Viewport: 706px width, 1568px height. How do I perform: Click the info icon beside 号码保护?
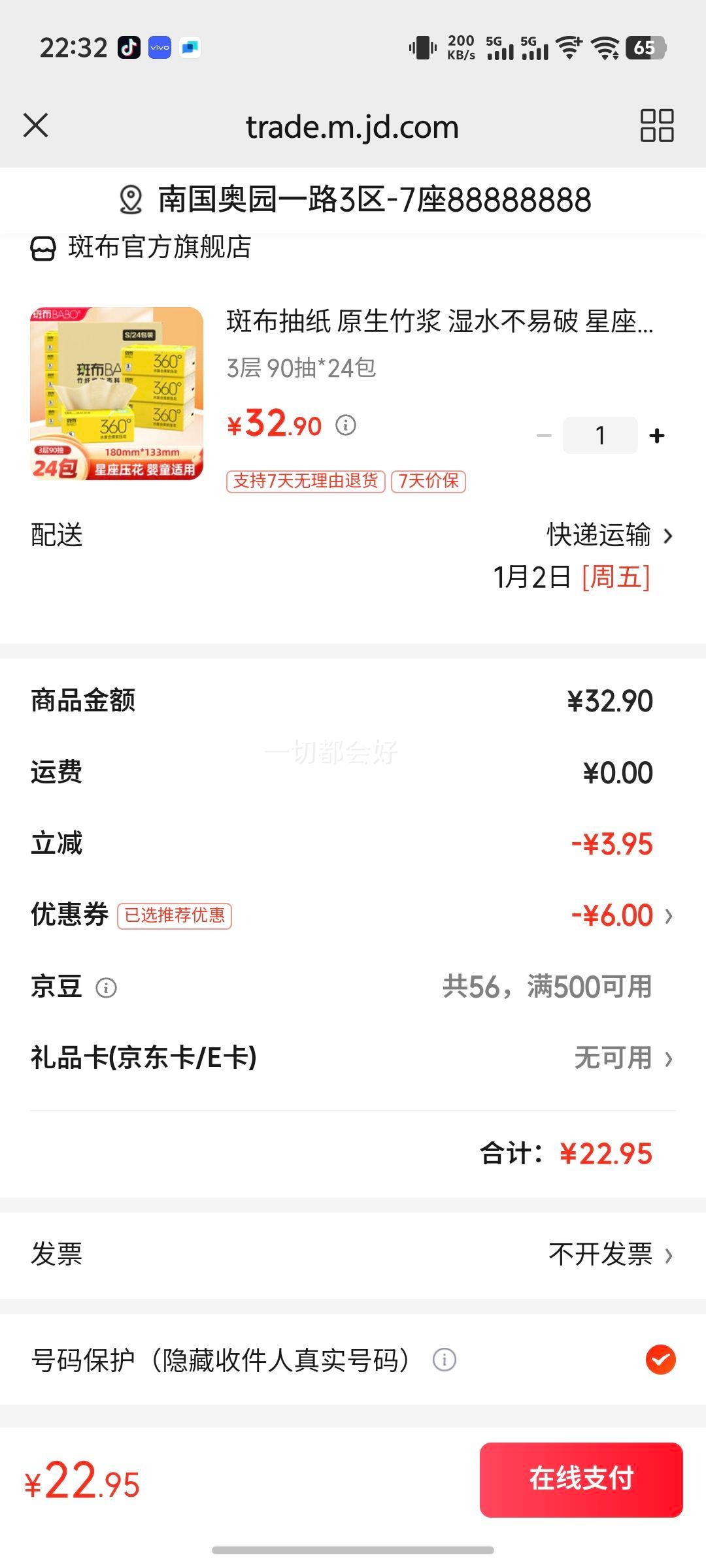445,1361
